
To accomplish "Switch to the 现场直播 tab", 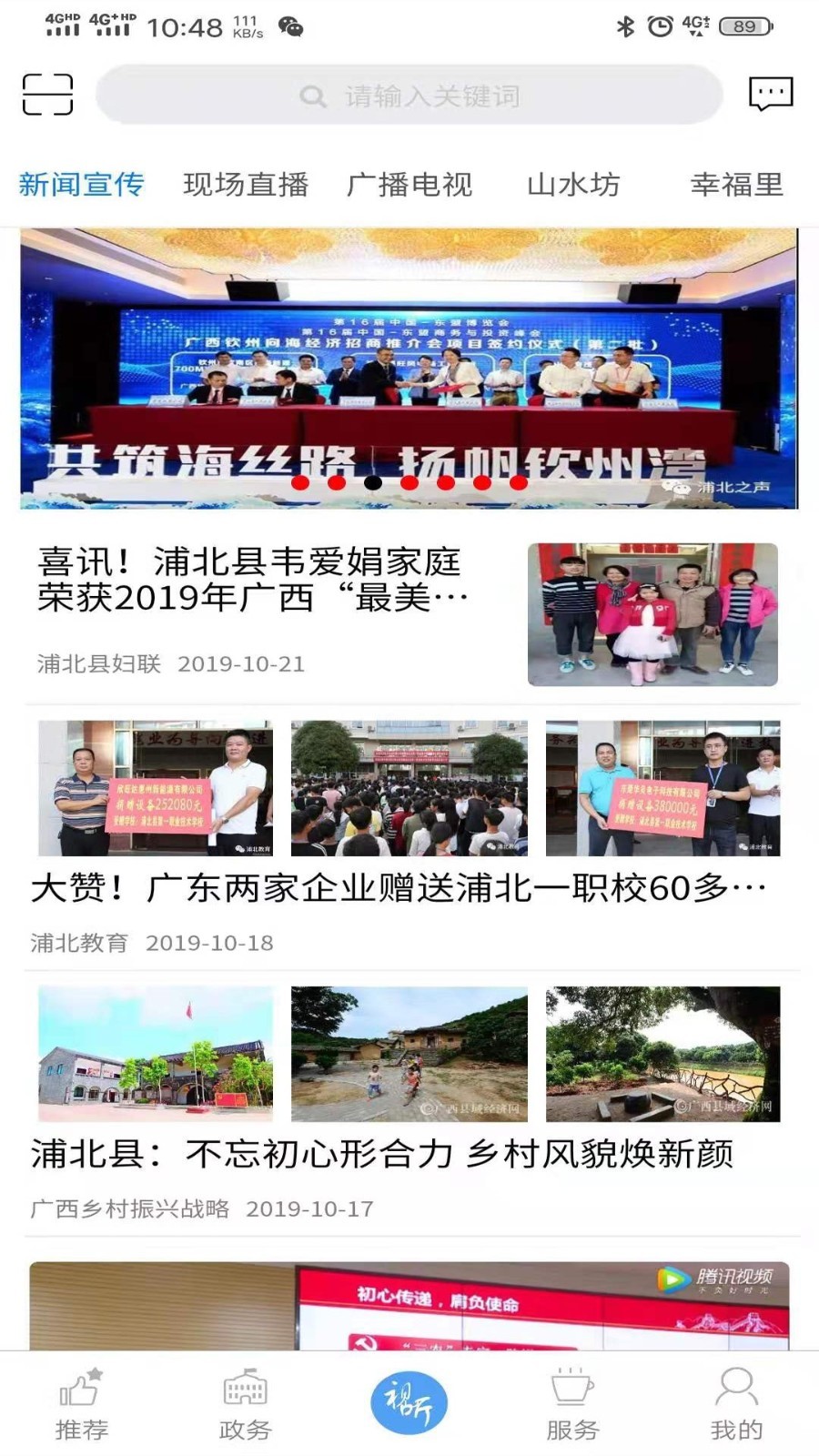I will [x=246, y=185].
